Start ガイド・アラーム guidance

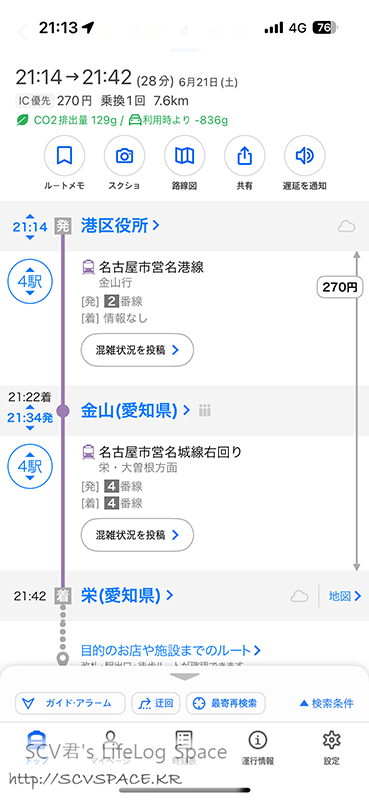[70, 703]
